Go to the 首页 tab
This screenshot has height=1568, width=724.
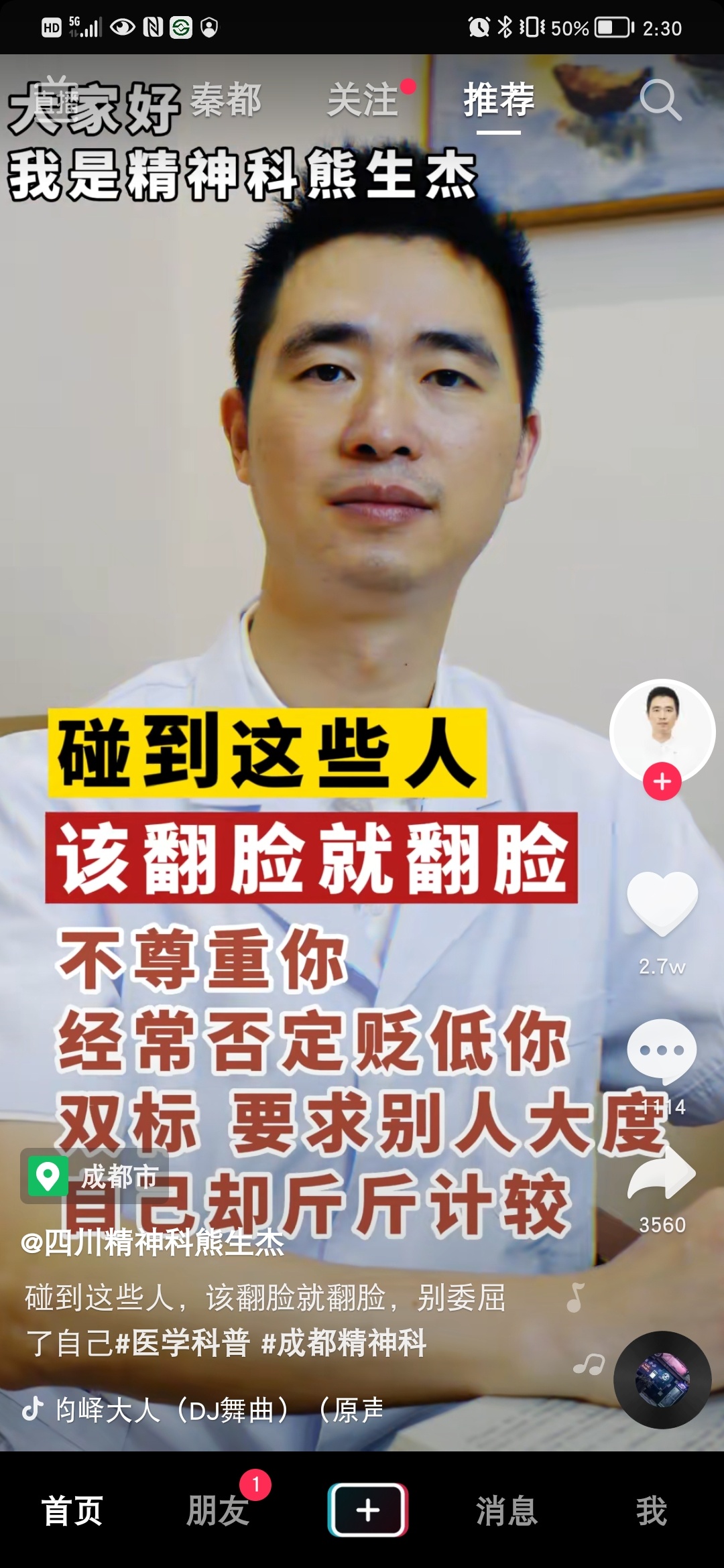click(72, 1511)
